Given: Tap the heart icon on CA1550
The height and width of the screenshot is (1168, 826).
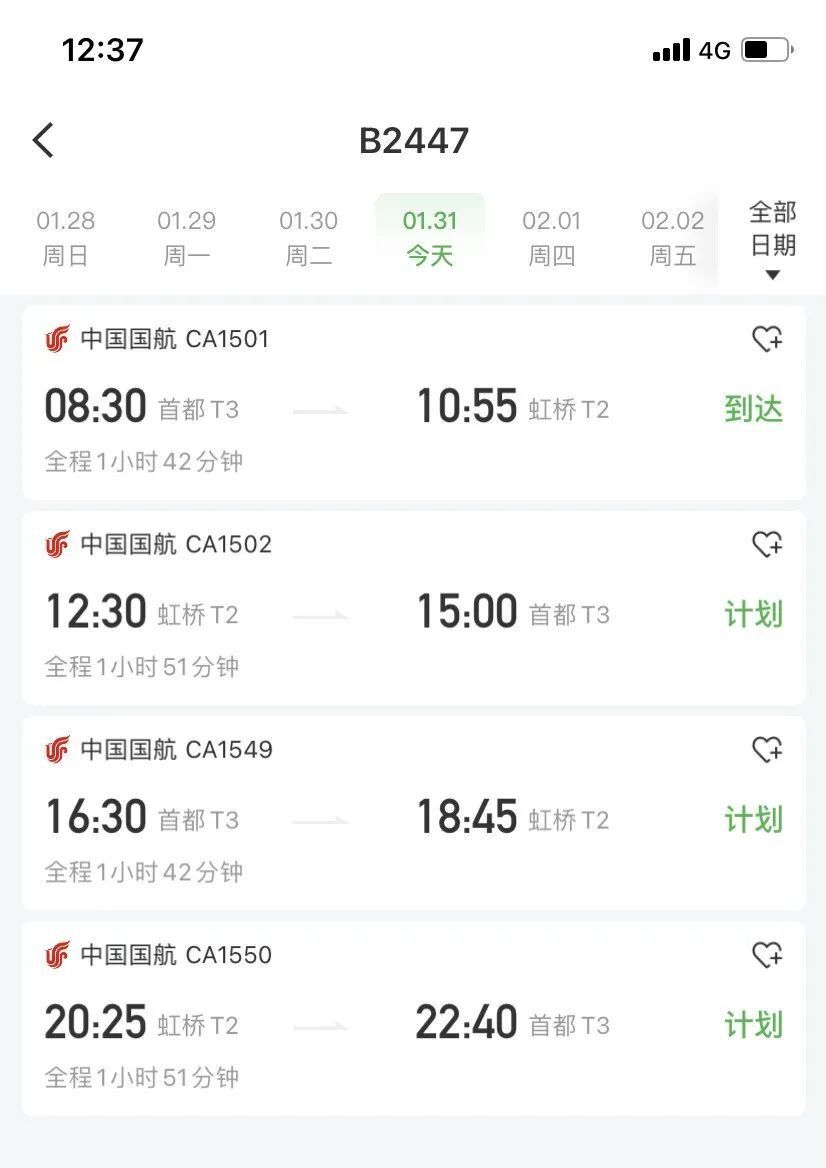Looking at the screenshot, I should [x=767, y=955].
